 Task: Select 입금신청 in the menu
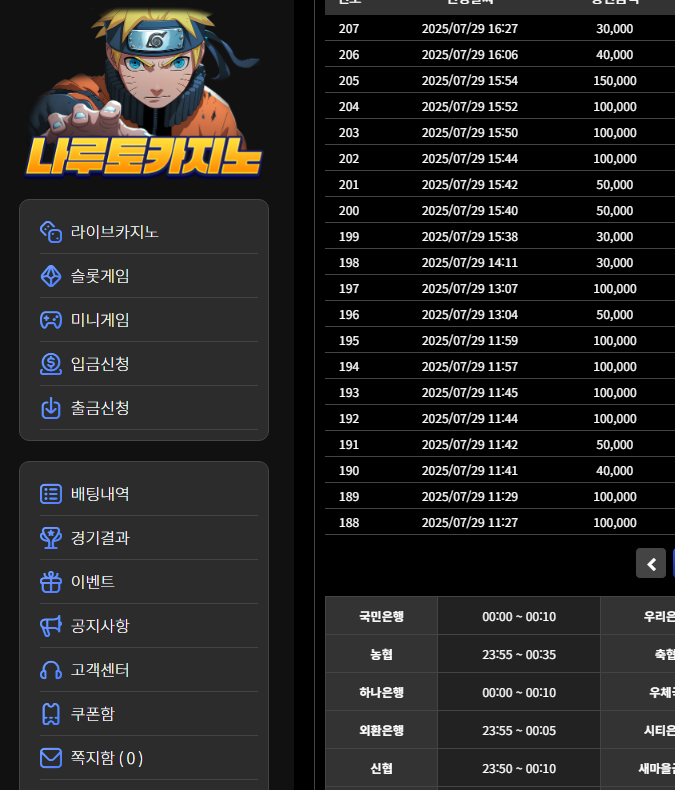pyautogui.click(x=100, y=364)
